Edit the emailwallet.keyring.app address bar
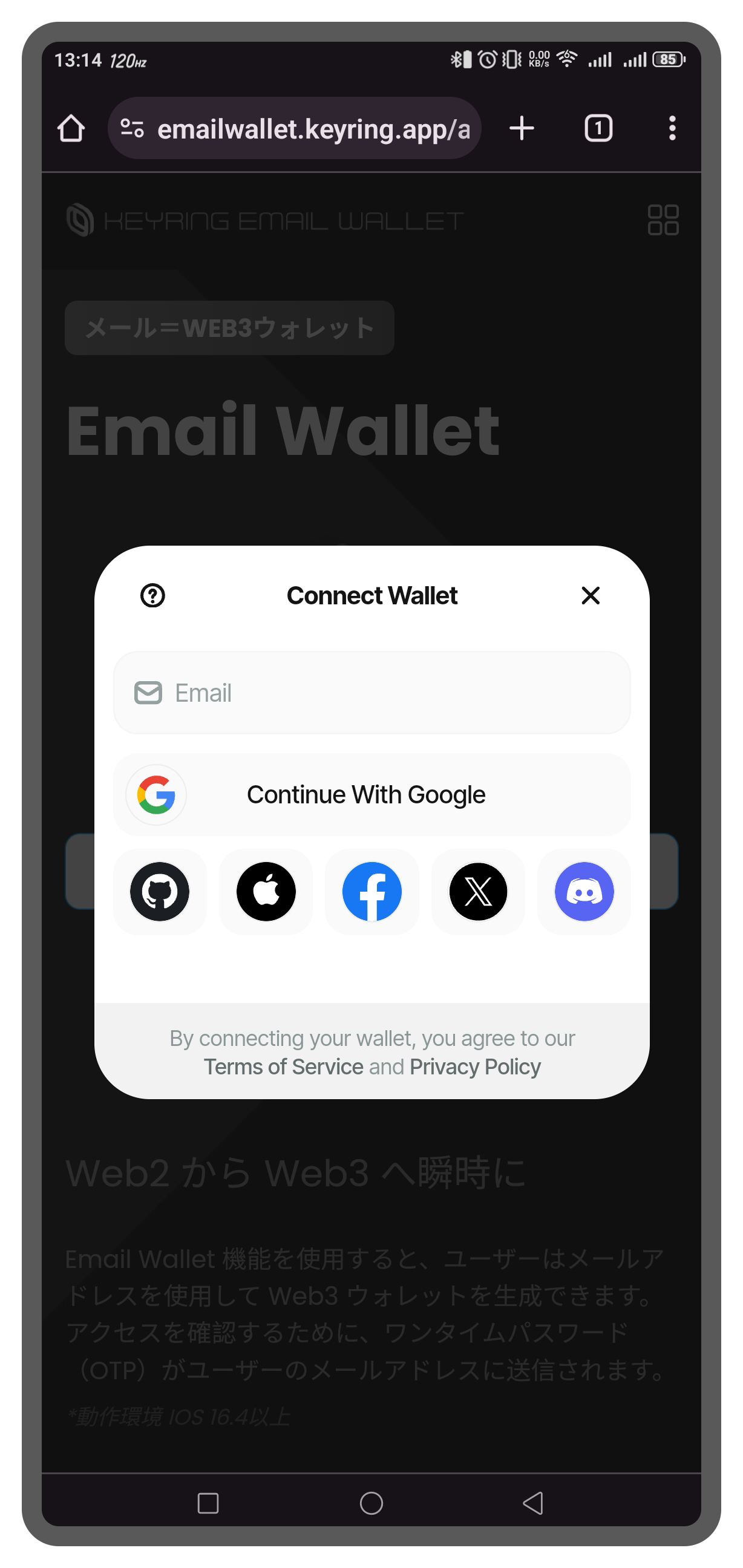743x1568 pixels. click(313, 128)
